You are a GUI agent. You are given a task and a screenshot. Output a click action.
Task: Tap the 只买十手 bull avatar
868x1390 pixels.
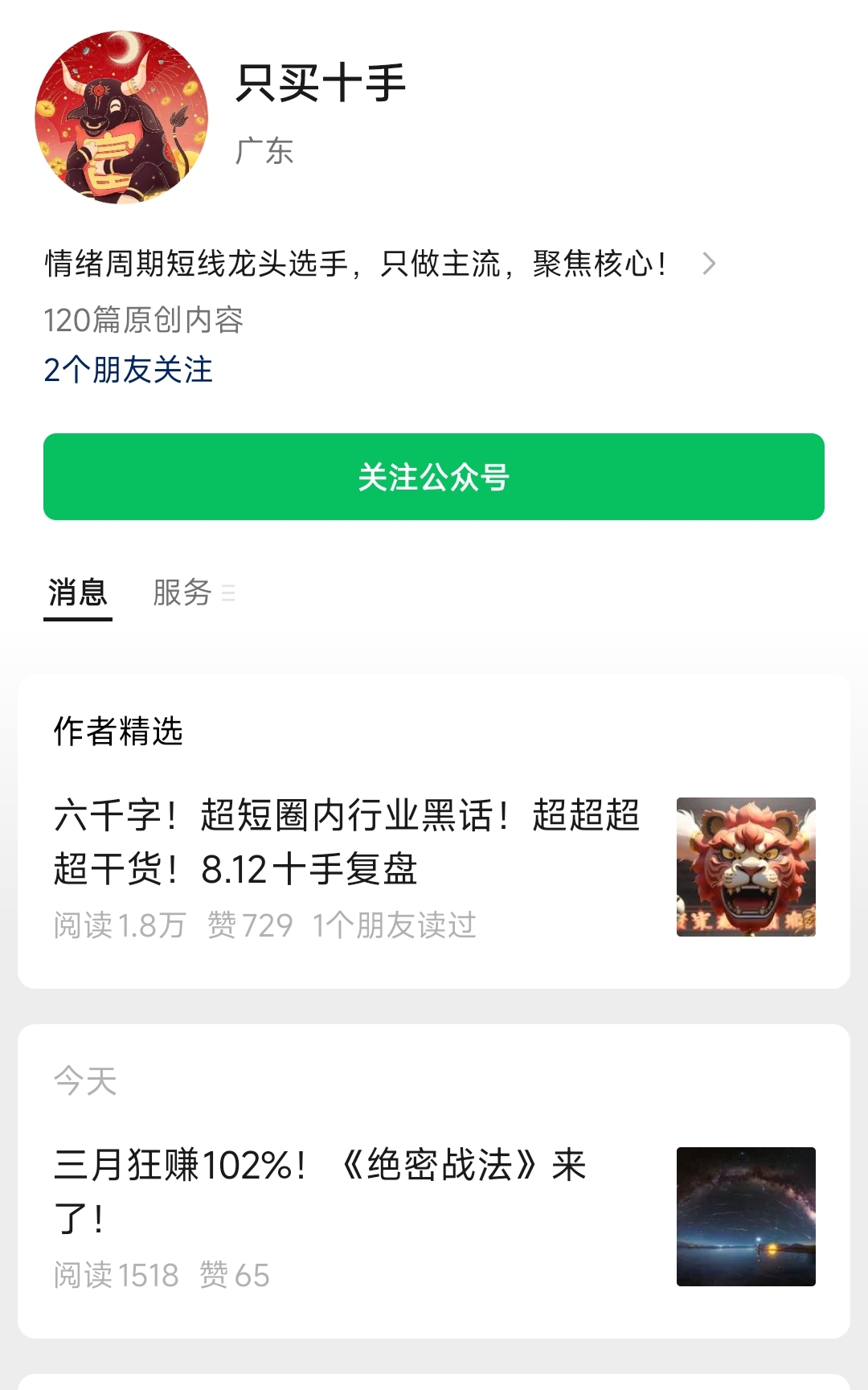click(121, 117)
